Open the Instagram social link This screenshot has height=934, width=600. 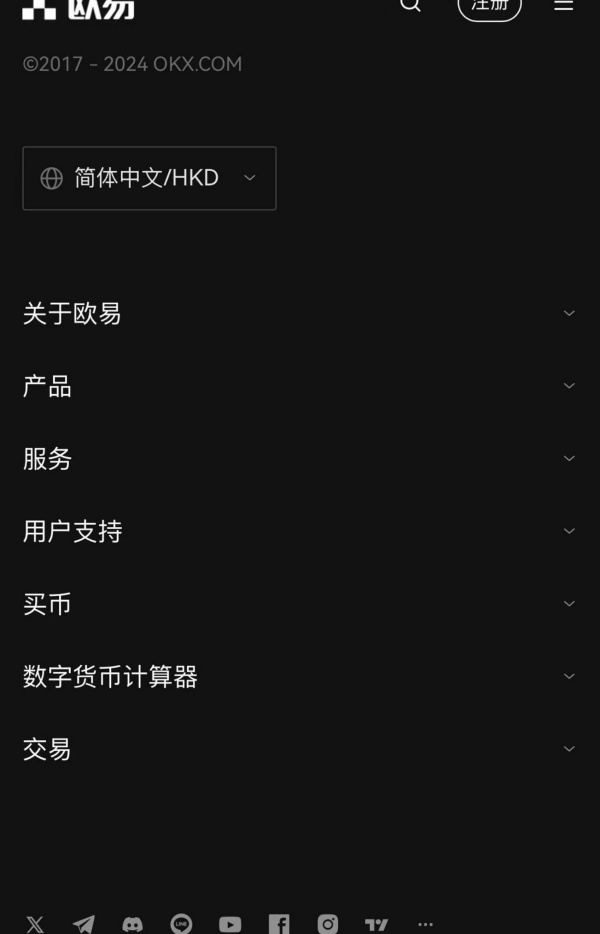328,924
